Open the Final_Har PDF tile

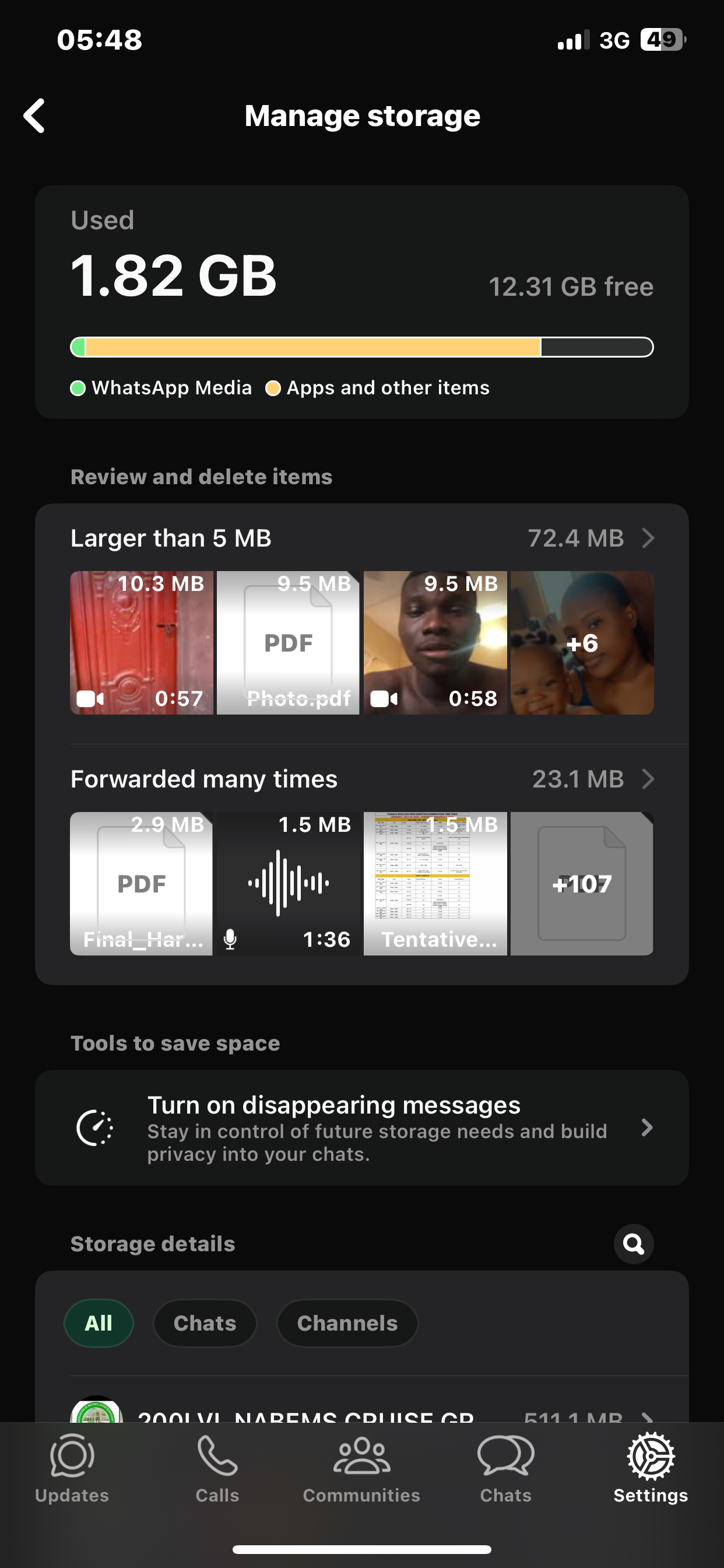[141, 883]
